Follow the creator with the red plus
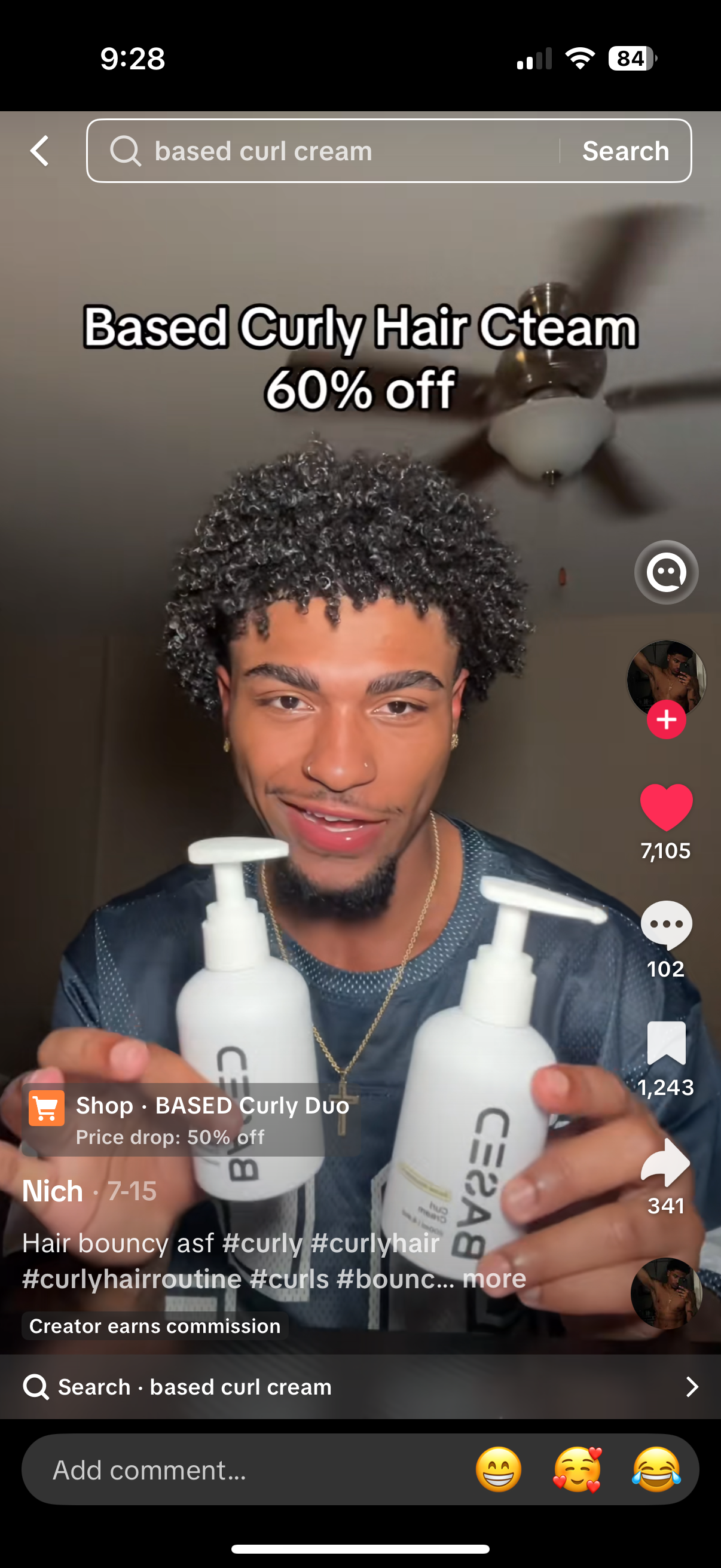Image resolution: width=721 pixels, height=1568 pixels. [665, 719]
